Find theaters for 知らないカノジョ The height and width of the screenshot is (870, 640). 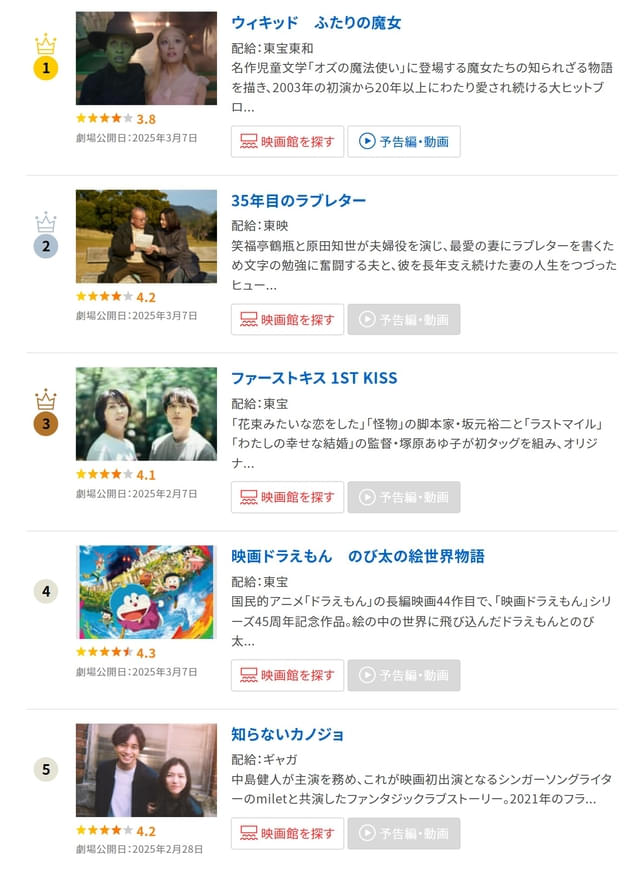click(287, 833)
